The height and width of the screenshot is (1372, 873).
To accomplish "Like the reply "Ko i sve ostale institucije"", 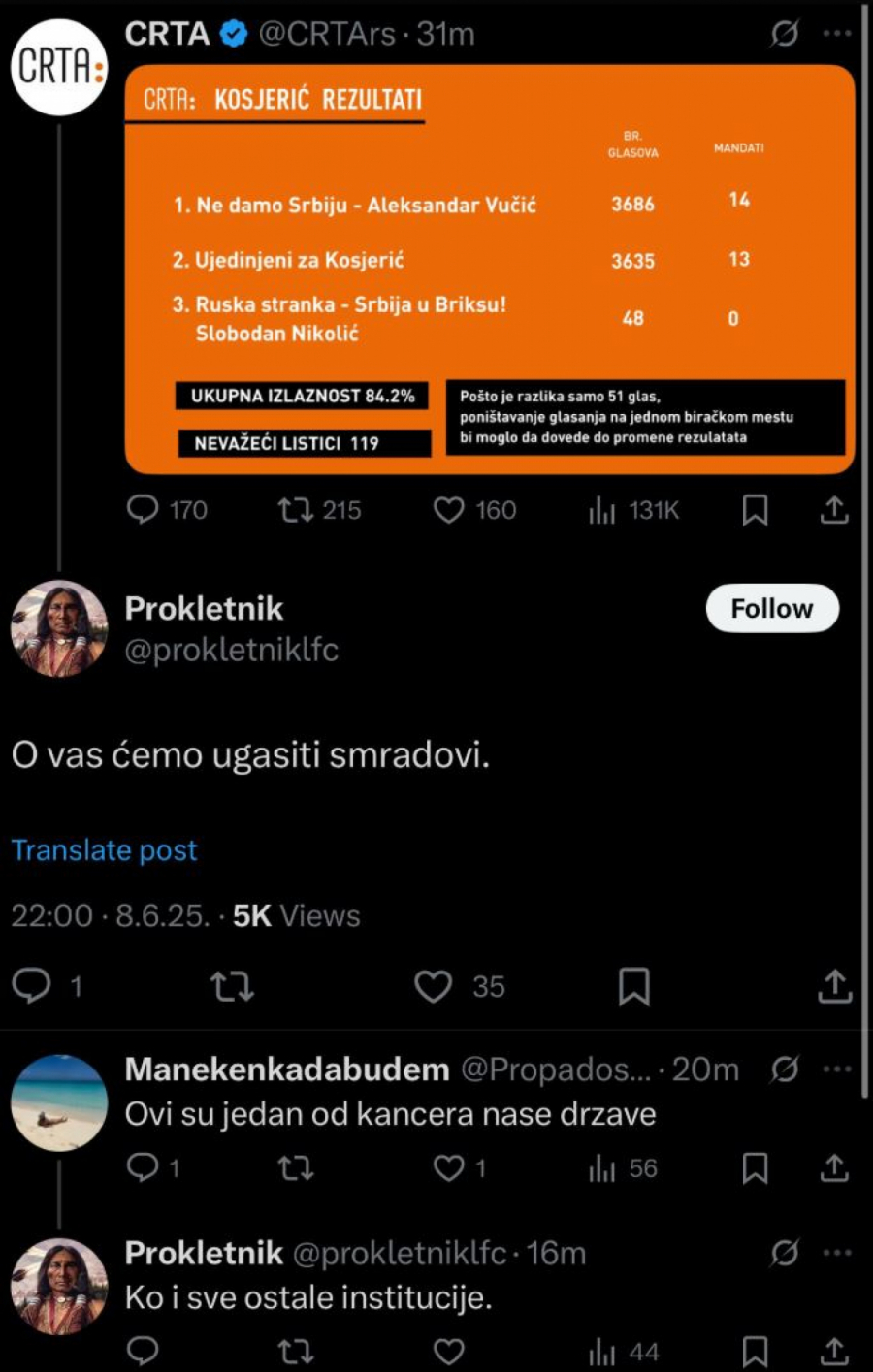I will [448, 1352].
